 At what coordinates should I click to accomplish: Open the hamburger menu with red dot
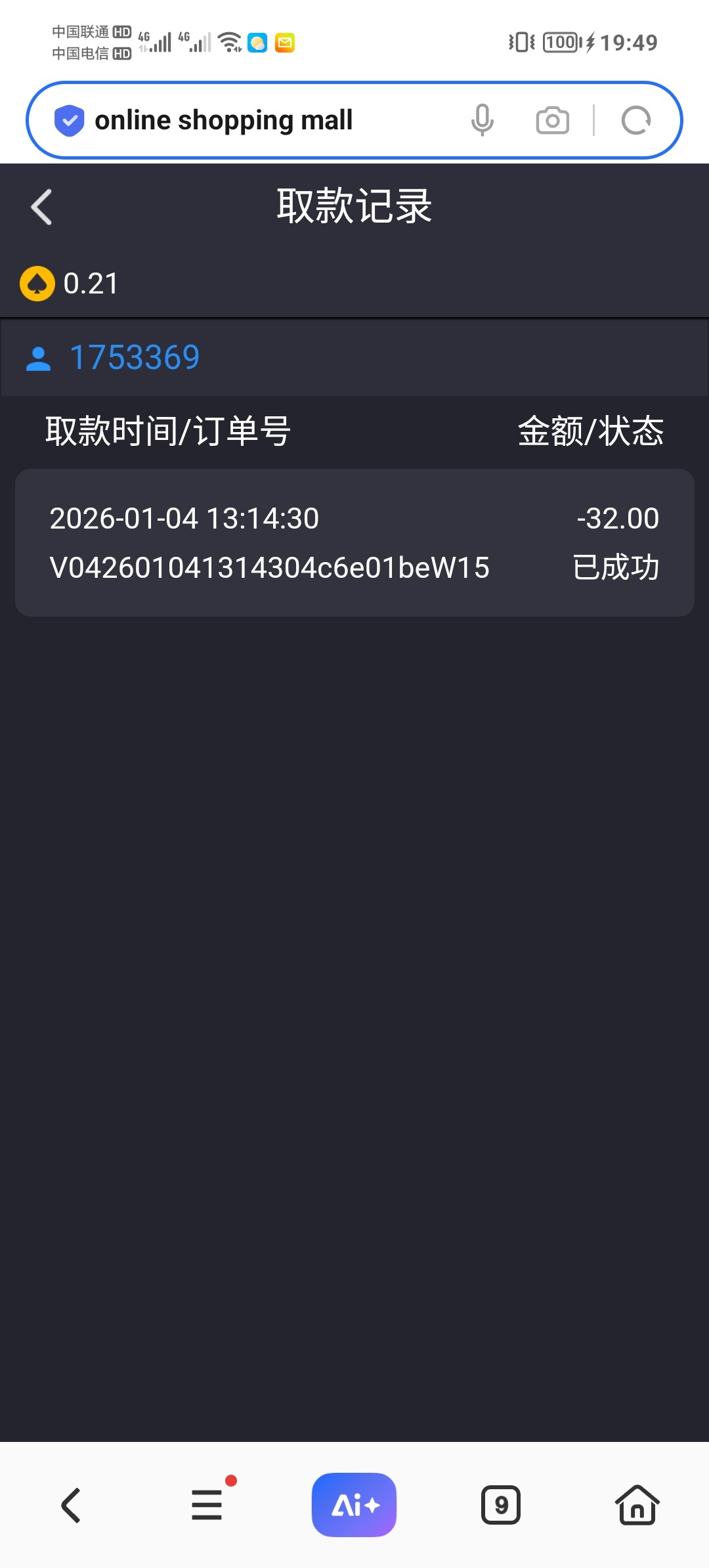tap(207, 1504)
